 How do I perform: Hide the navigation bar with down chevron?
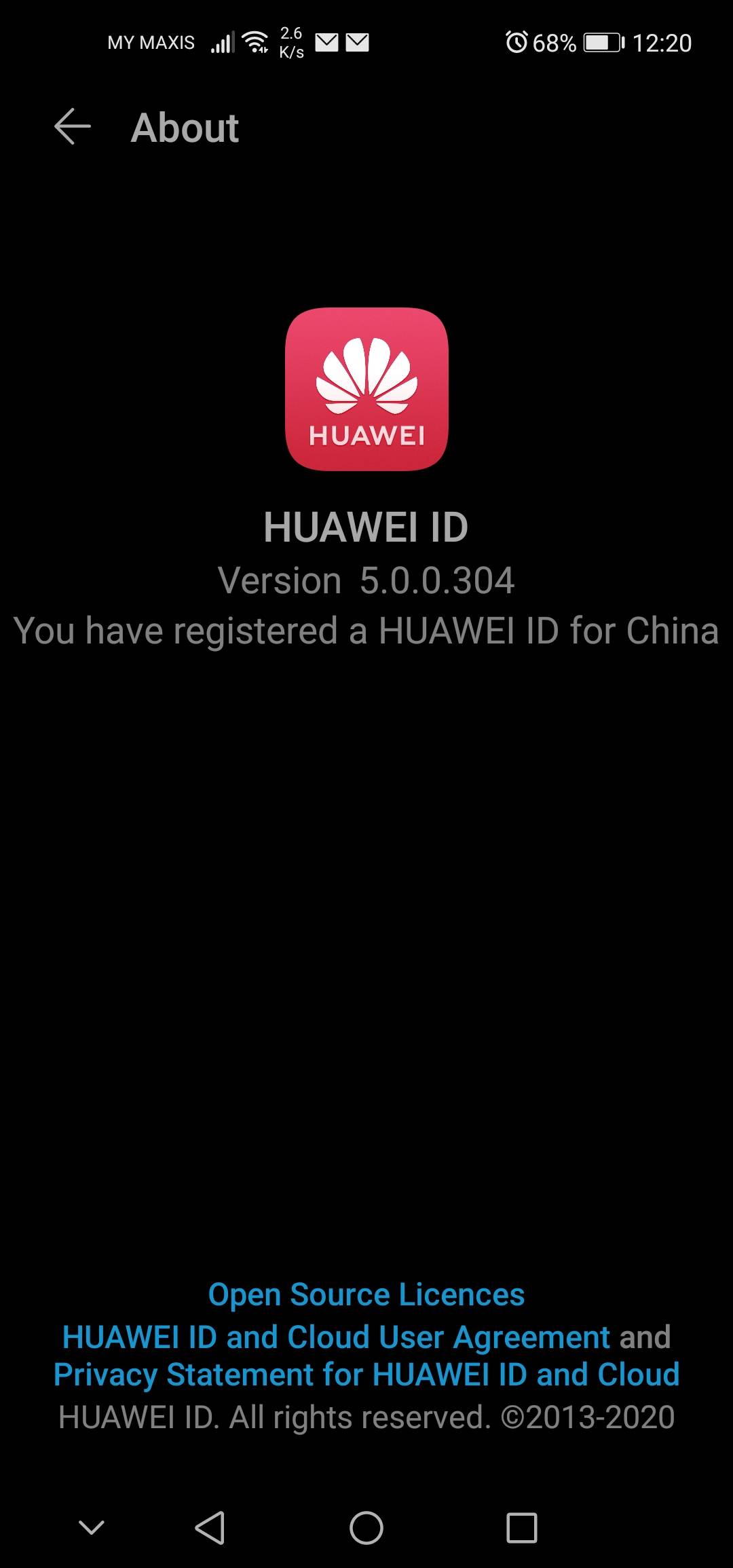(92, 1528)
